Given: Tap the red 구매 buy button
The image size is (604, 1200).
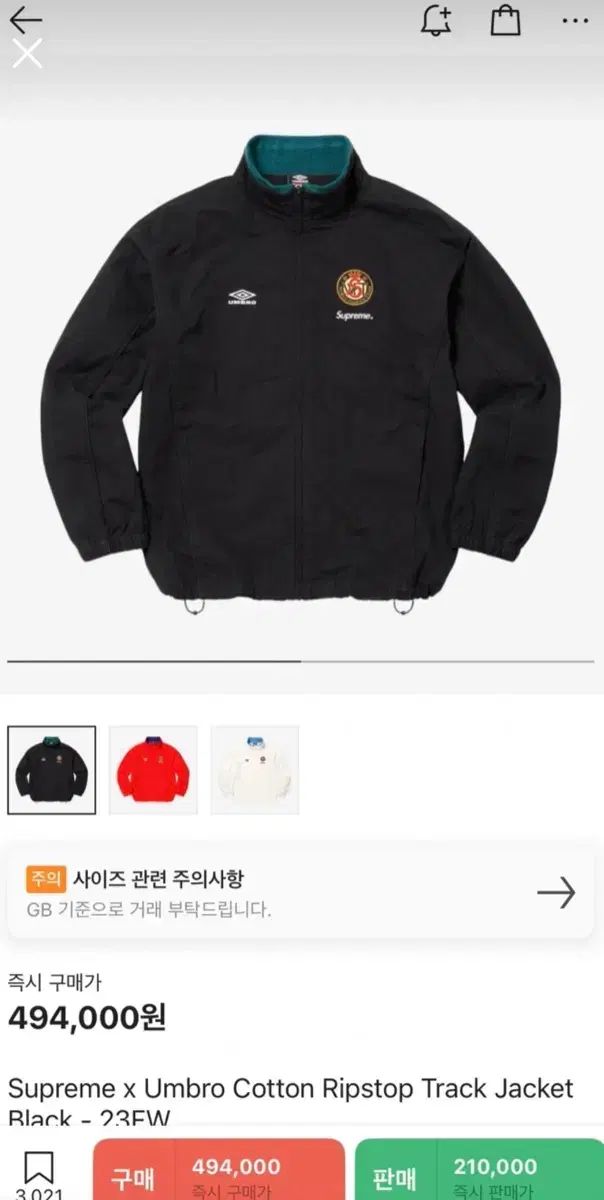Looking at the screenshot, I should (218, 1172).
